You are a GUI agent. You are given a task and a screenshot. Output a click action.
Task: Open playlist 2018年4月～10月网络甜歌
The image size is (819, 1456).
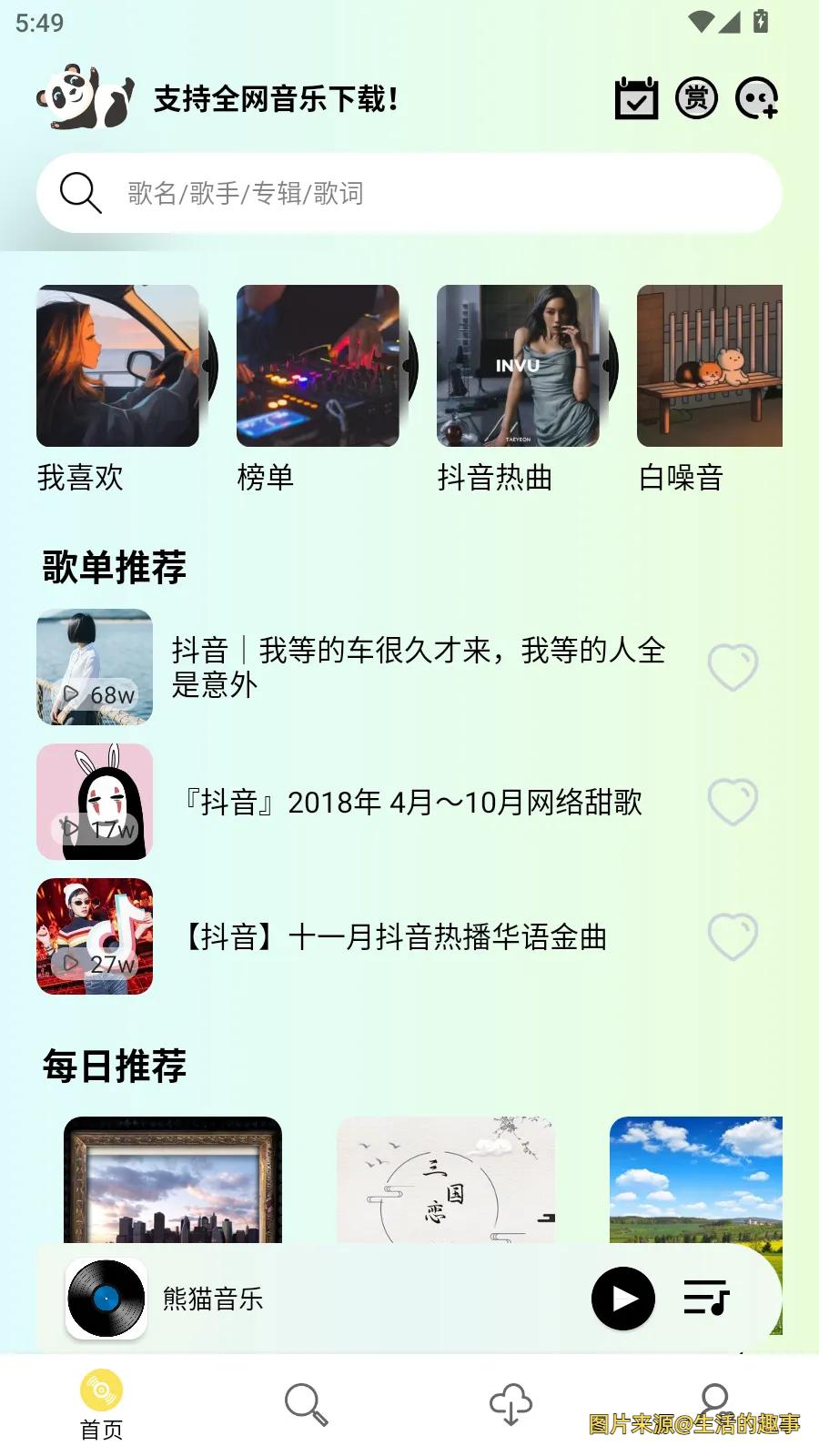[x=414, y=802]
